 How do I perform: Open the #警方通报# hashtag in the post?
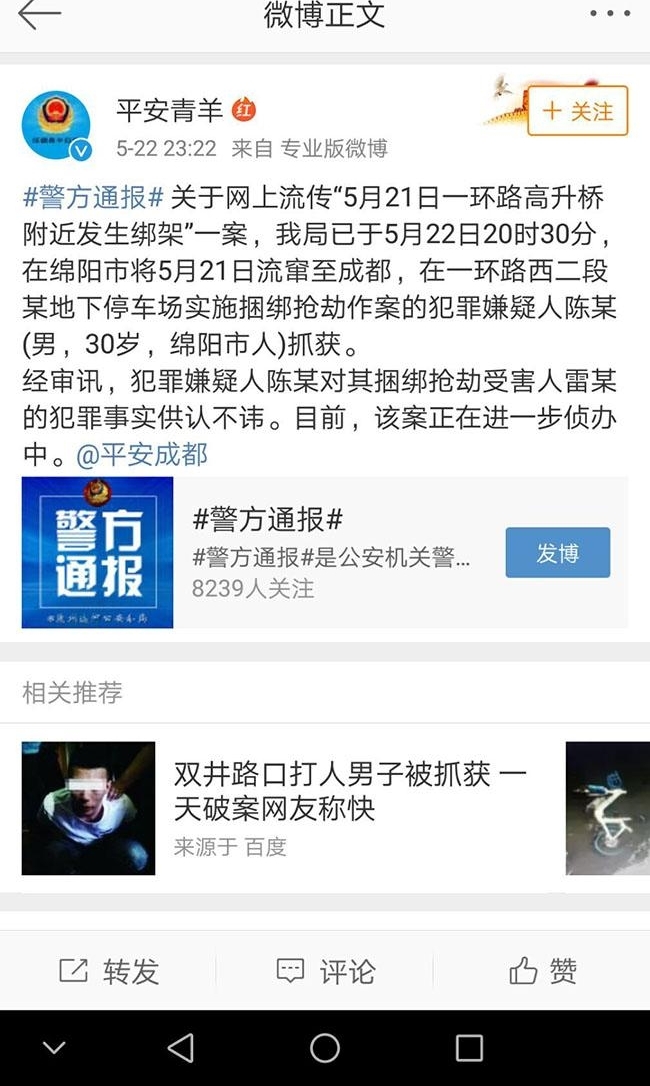93,197
